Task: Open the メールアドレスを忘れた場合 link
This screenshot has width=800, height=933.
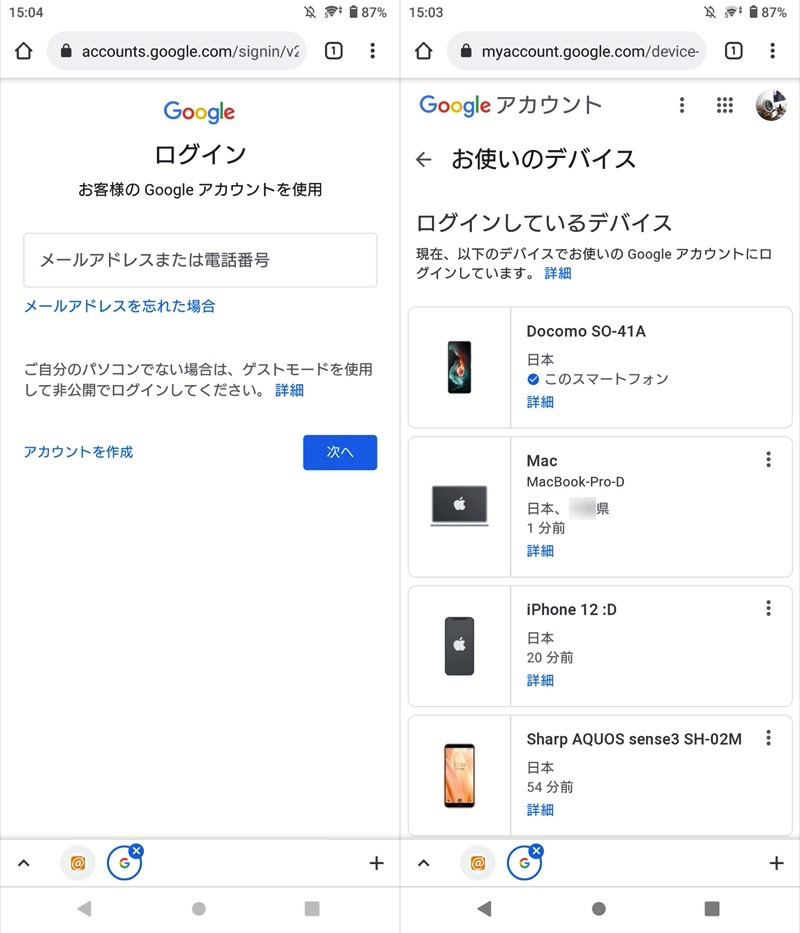Action: 119,306
